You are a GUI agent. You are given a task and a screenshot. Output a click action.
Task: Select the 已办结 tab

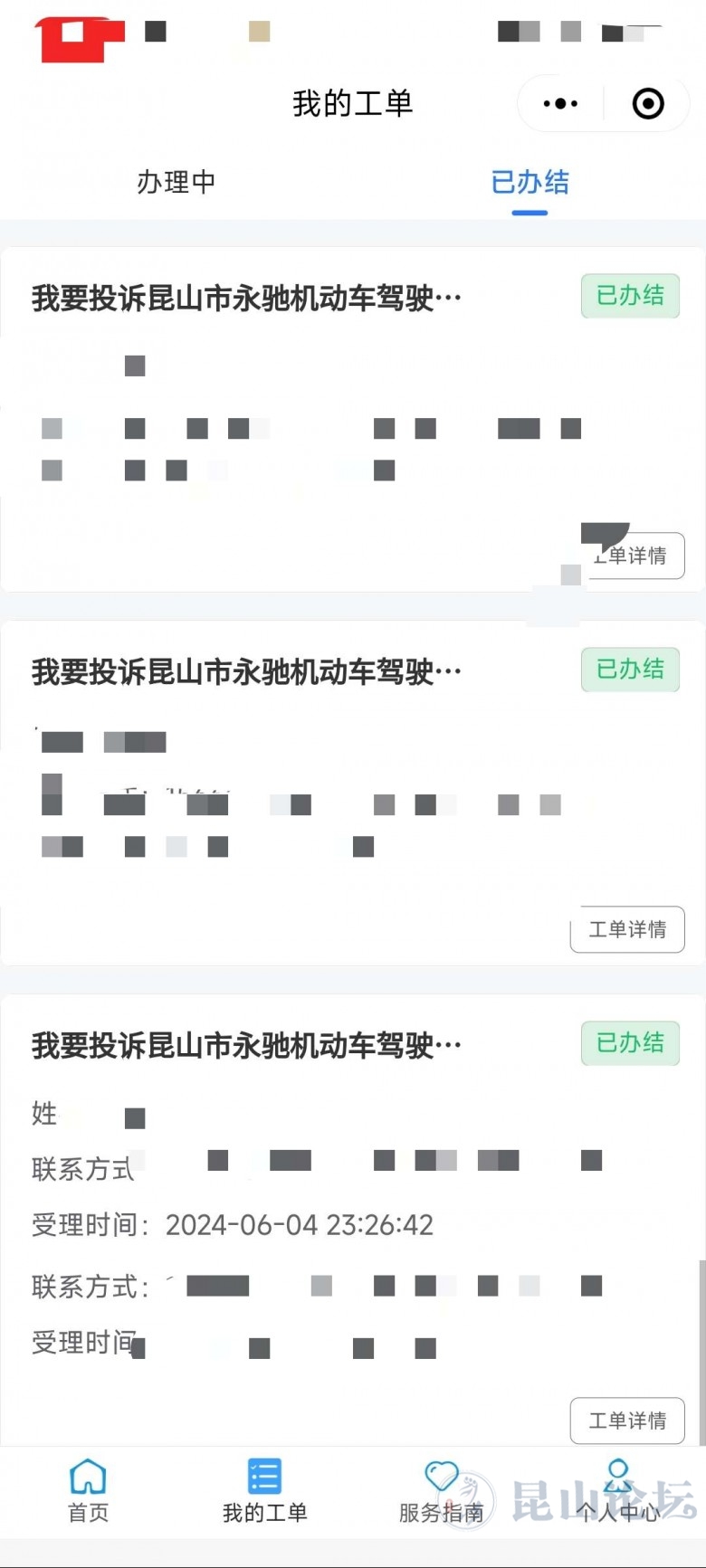pos(529,182)
